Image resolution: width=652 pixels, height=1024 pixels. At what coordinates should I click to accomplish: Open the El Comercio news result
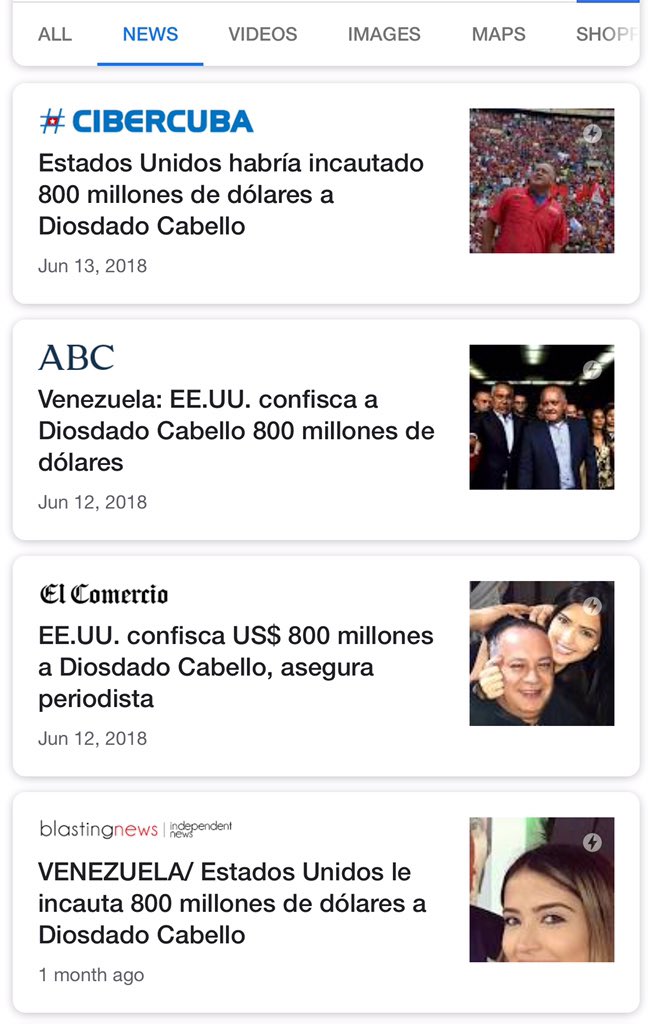click(x=236, y=667)
